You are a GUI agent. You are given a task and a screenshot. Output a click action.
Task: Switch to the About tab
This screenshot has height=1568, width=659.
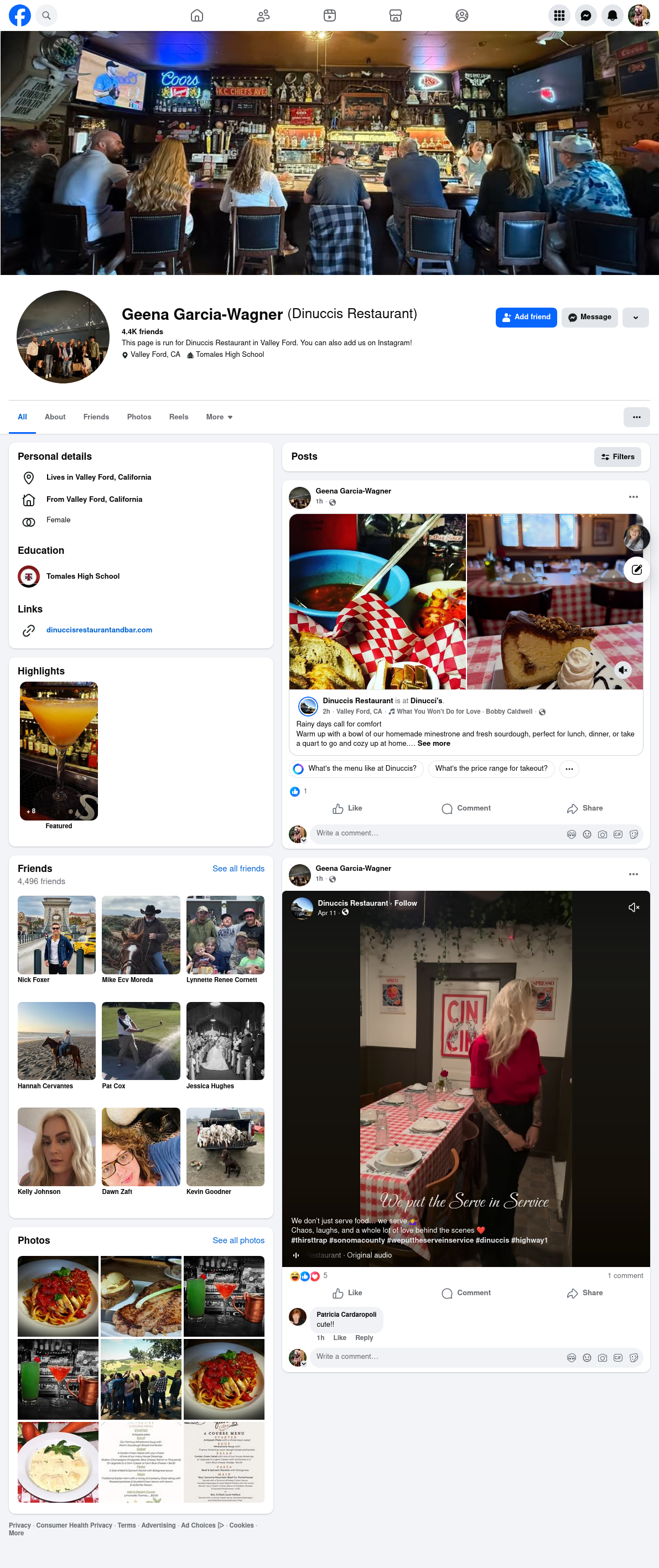[55, 417]
